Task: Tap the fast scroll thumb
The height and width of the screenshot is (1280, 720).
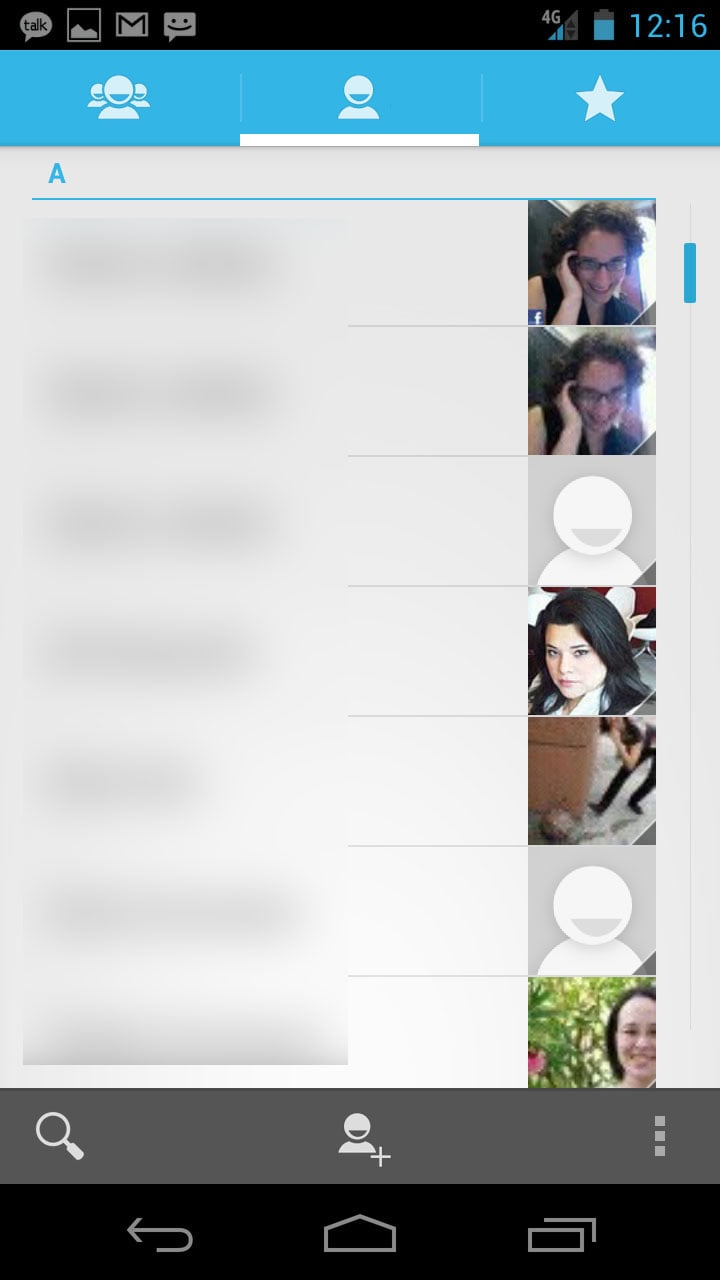Action: coord(690,272)
